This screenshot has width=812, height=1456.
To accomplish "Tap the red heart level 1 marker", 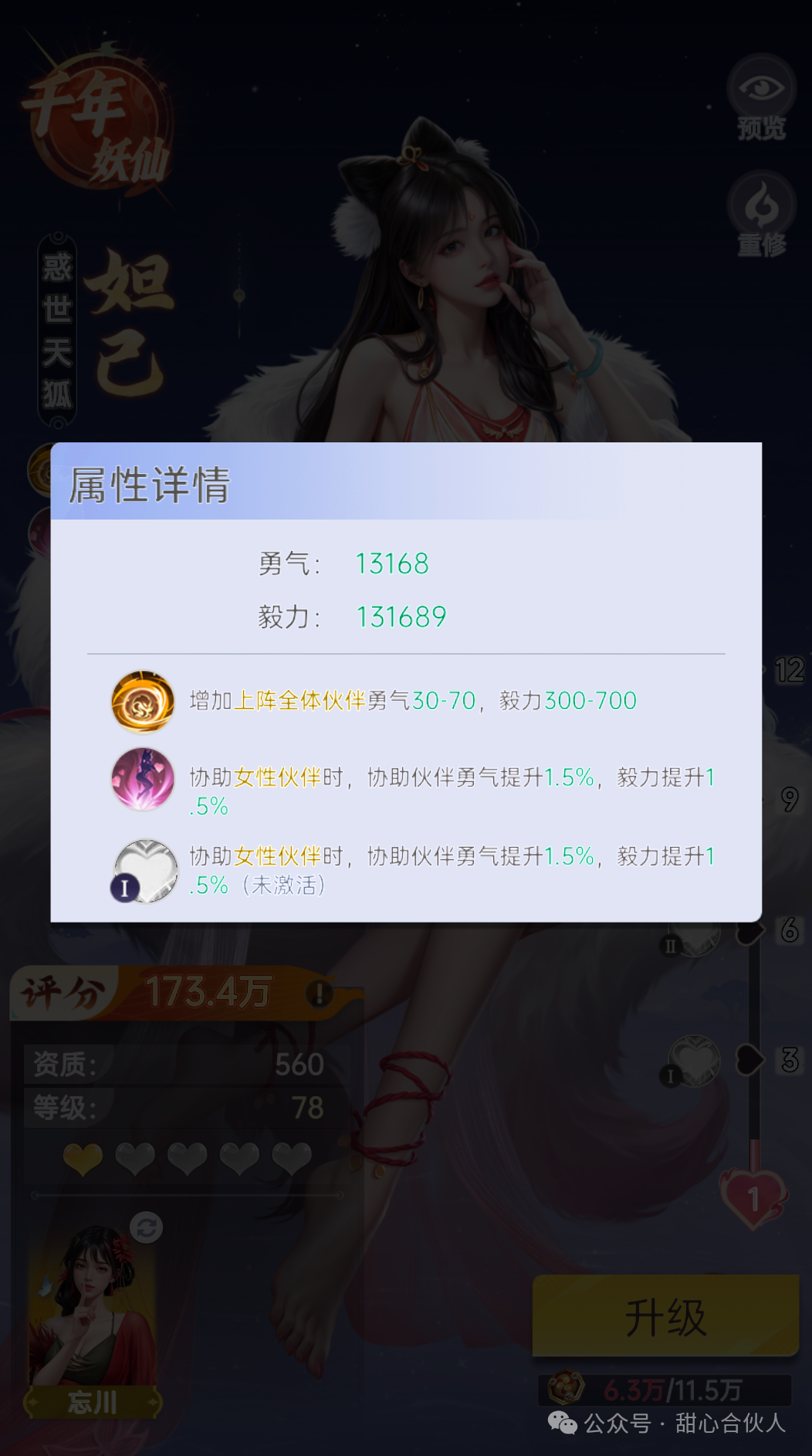I will click(x=753, y=1198).
